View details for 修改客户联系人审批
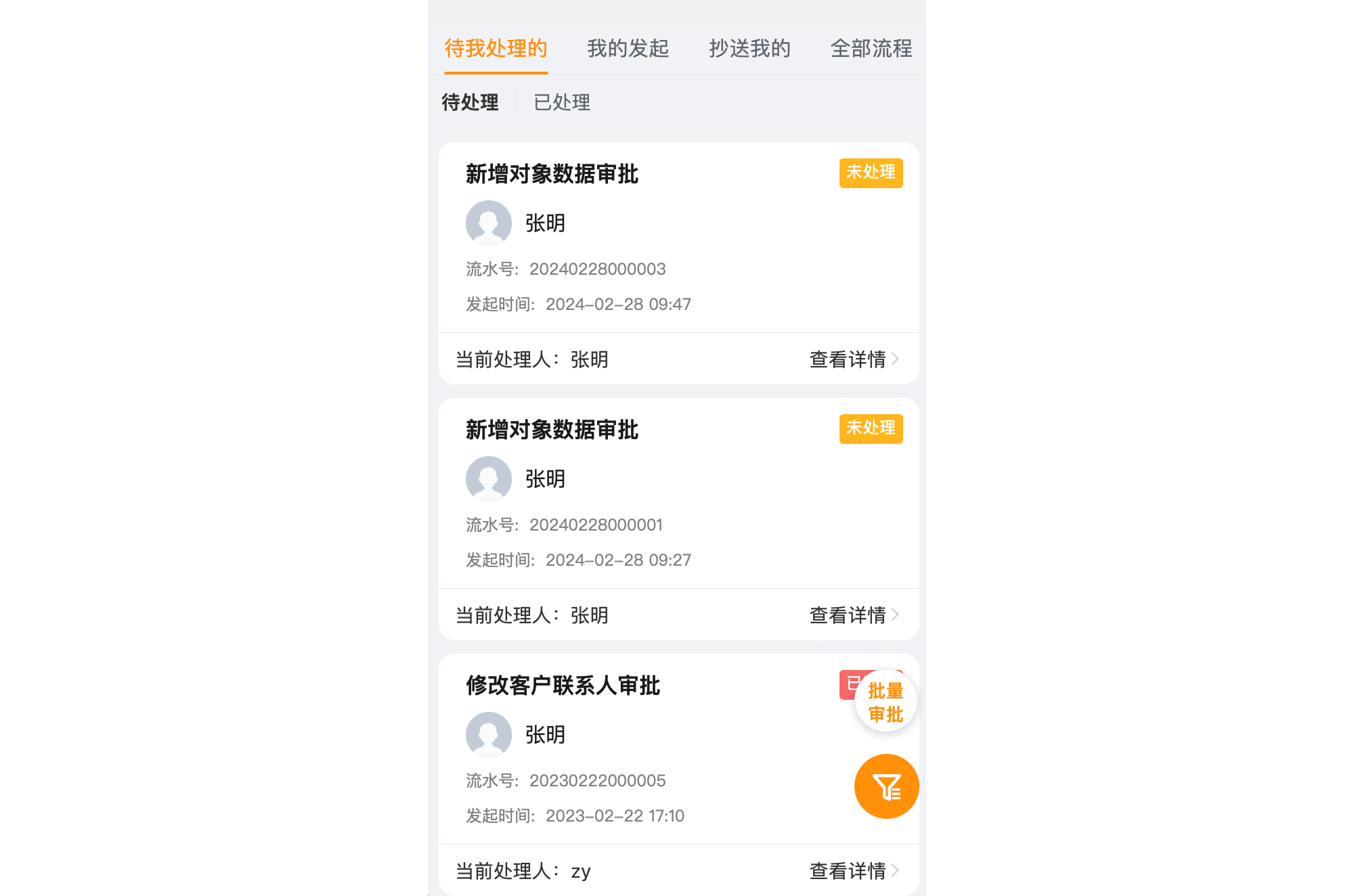Viewport: 1354px width, 896px height. [x=853, y=871]
